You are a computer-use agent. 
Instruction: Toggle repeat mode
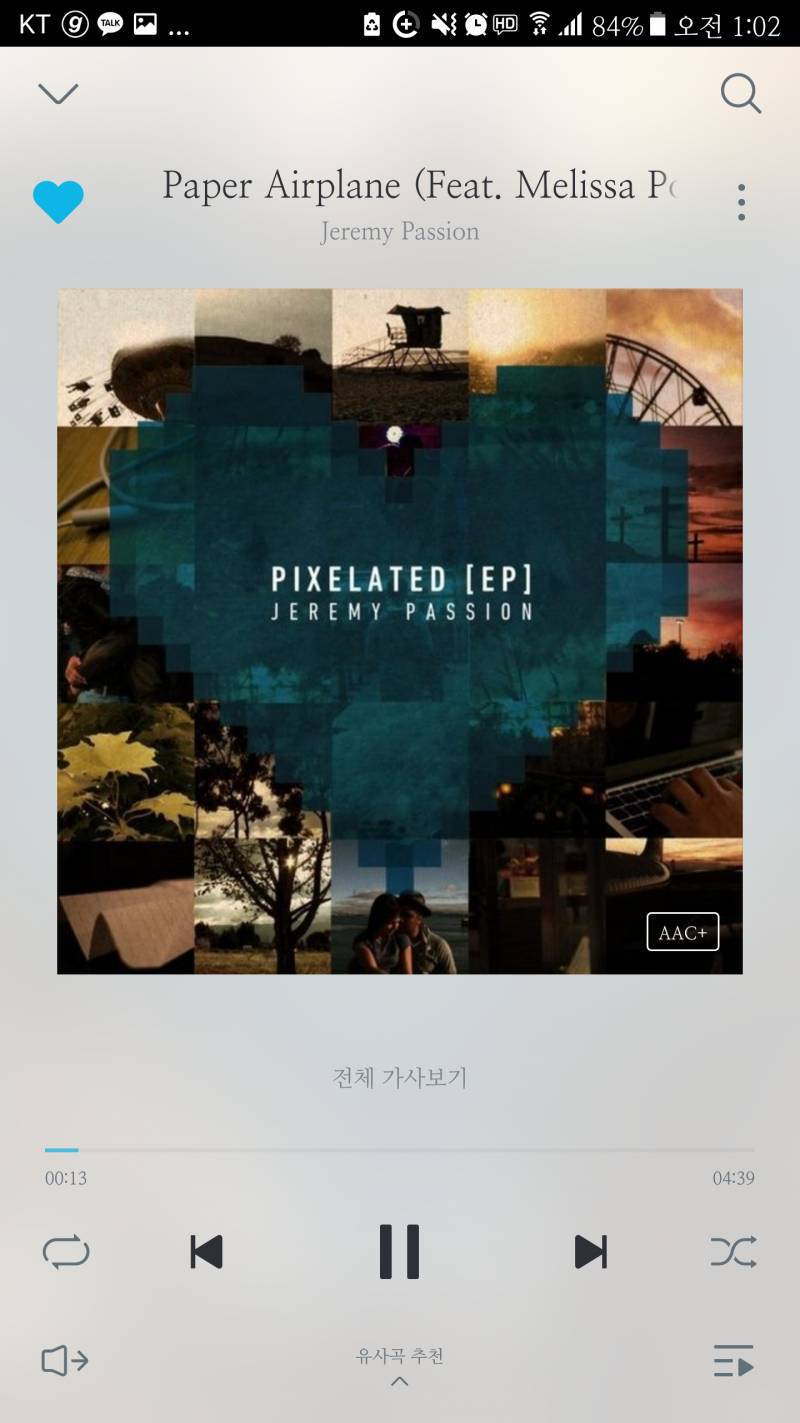tap(66, 1252)
